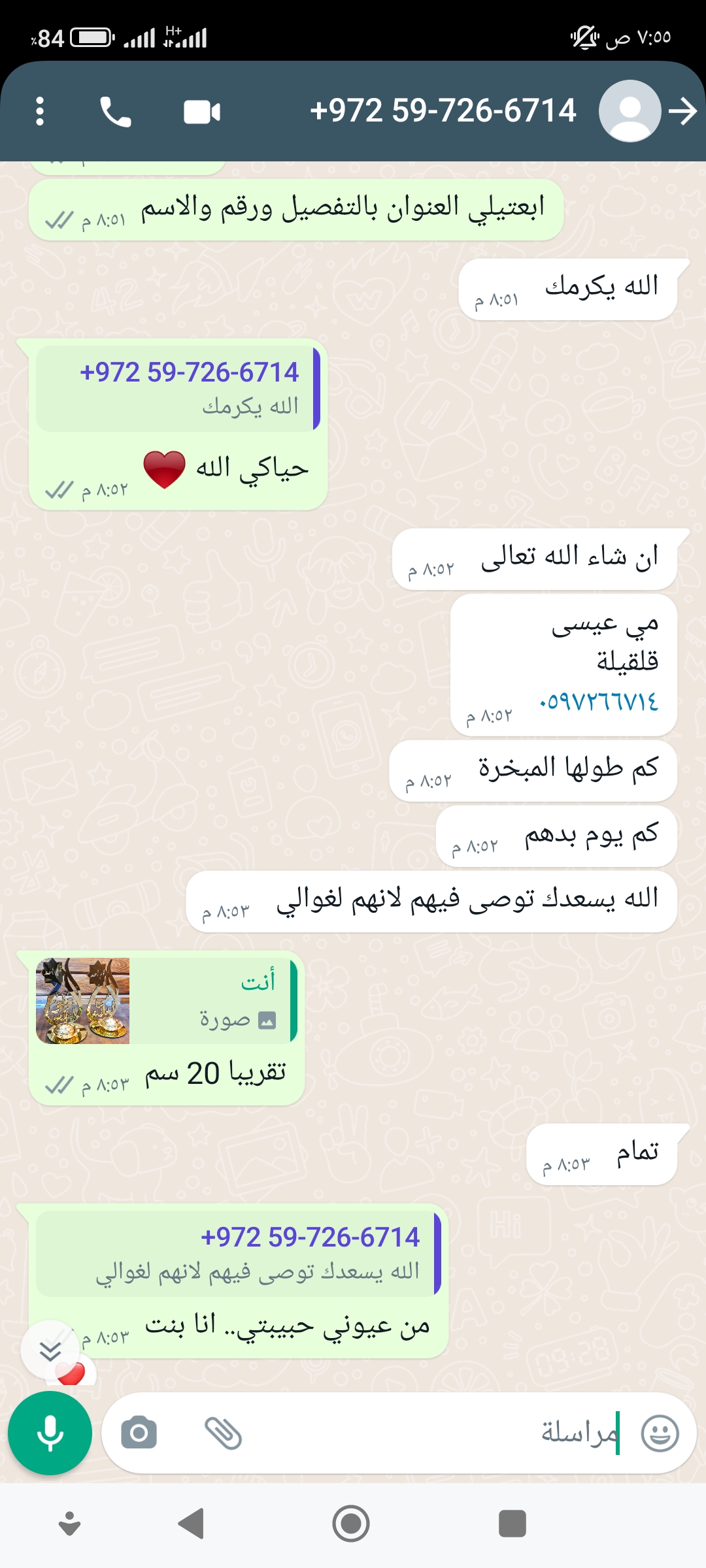Record a voice message with the microphone
The height and width of the screenshot is (1568, 706).
(50, 1433)
